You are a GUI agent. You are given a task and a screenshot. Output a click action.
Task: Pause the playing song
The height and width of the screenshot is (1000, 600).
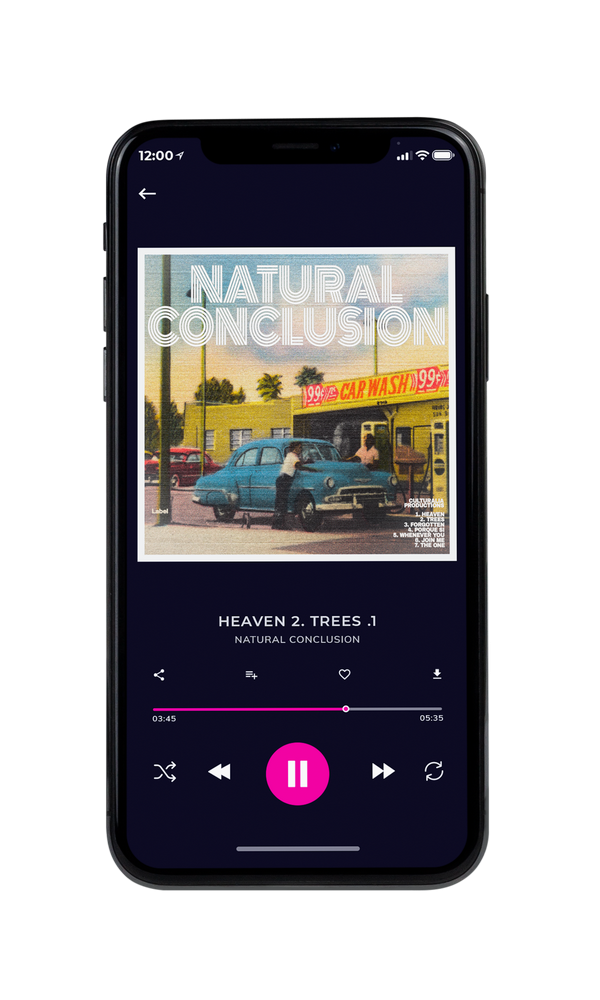(297, 774)
